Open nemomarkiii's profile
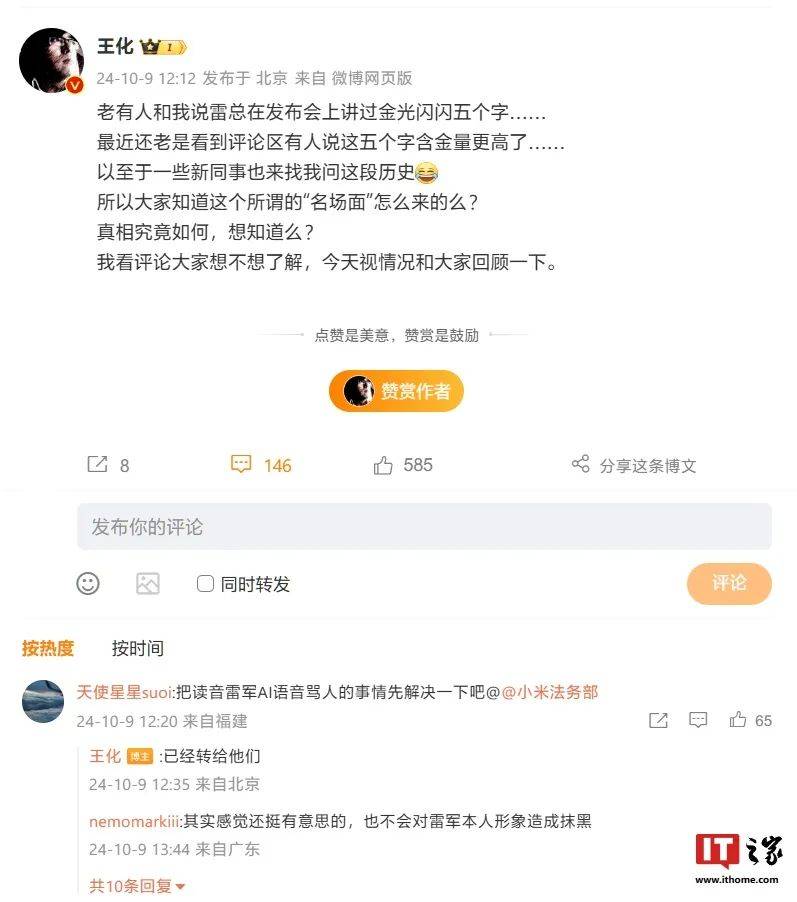Image resolution: width=797 pixels, height=902 pixels. (133, 822)
